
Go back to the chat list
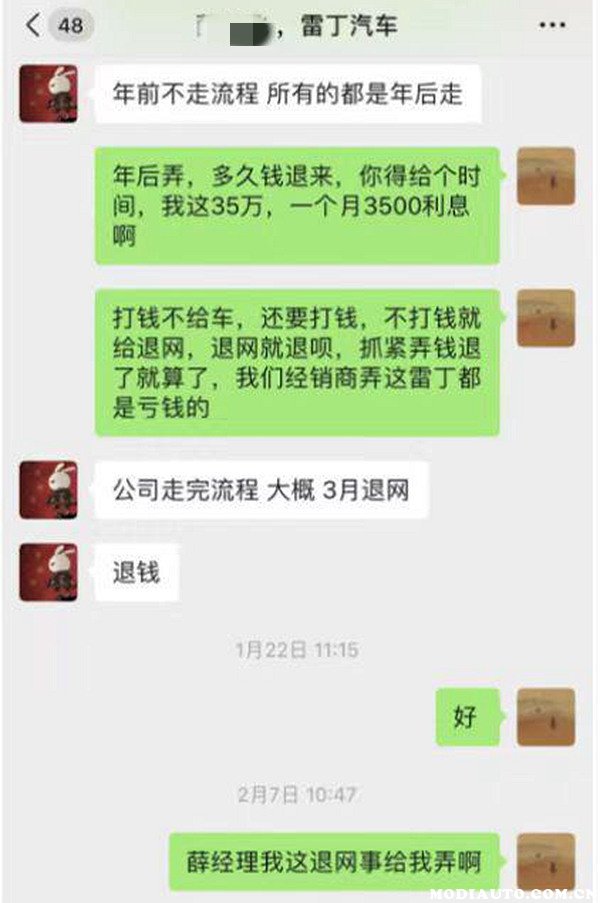click(35, 25)
